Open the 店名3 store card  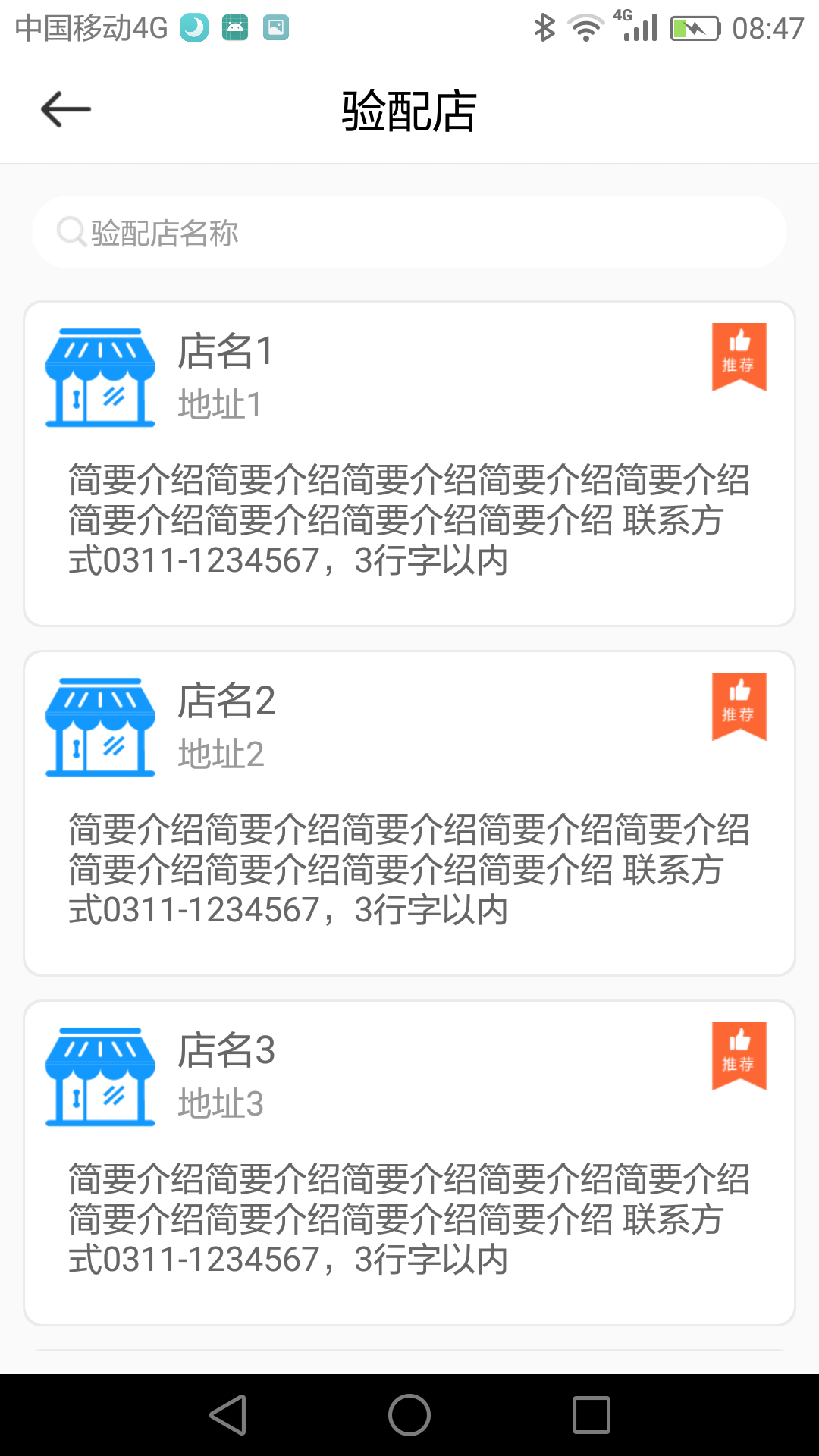[x=409, y=1163]
